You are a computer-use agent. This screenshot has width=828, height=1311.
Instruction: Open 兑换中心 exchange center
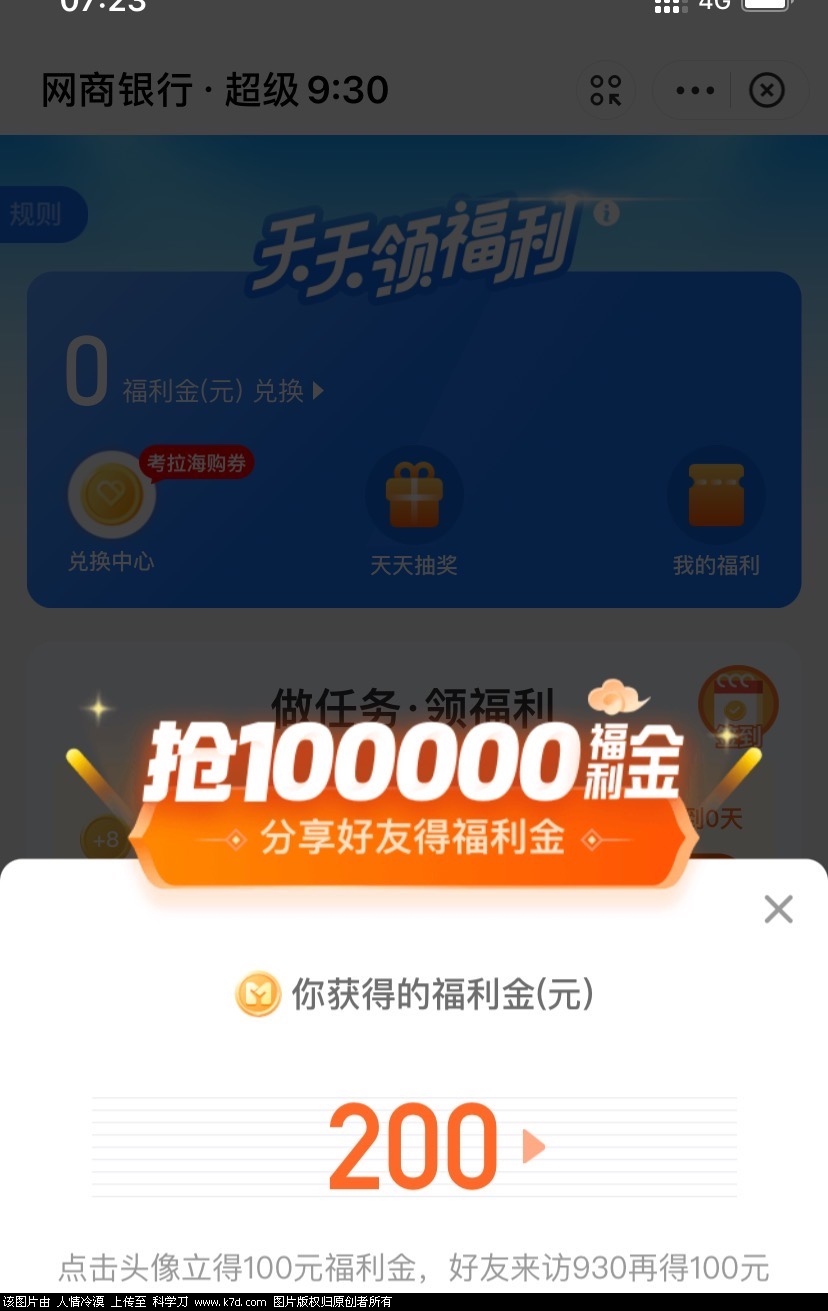pyautogui.click(x=111, y=512)
